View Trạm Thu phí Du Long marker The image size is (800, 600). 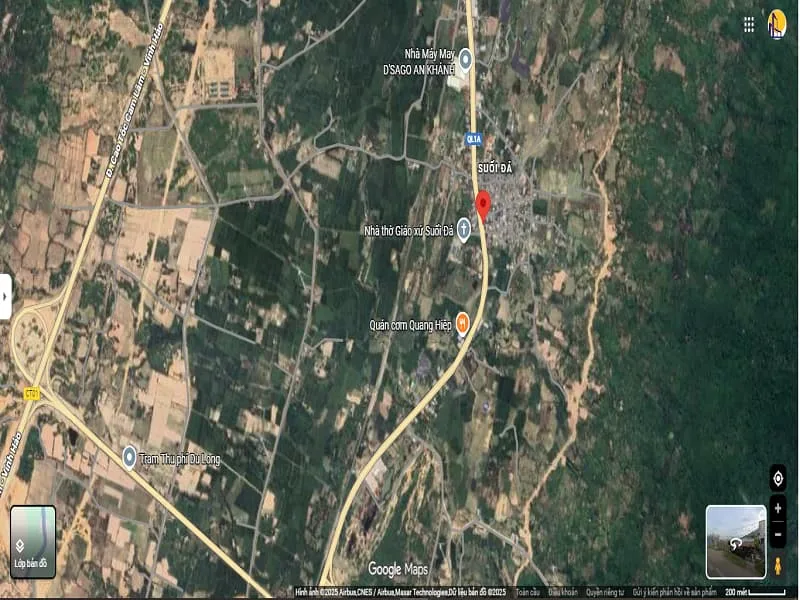click(129, 457)
